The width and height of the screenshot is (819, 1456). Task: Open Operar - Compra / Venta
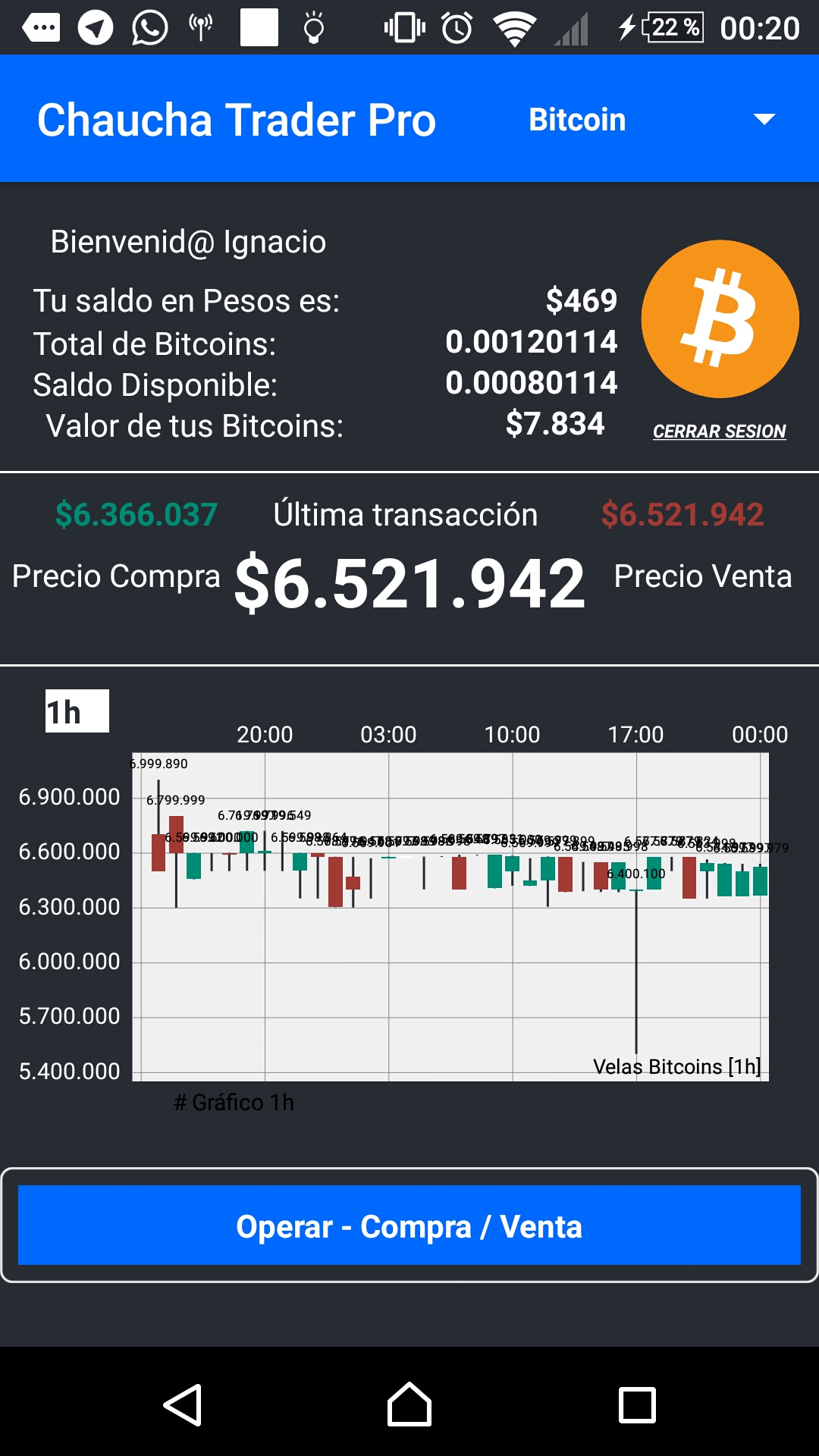pos(409,1225)
